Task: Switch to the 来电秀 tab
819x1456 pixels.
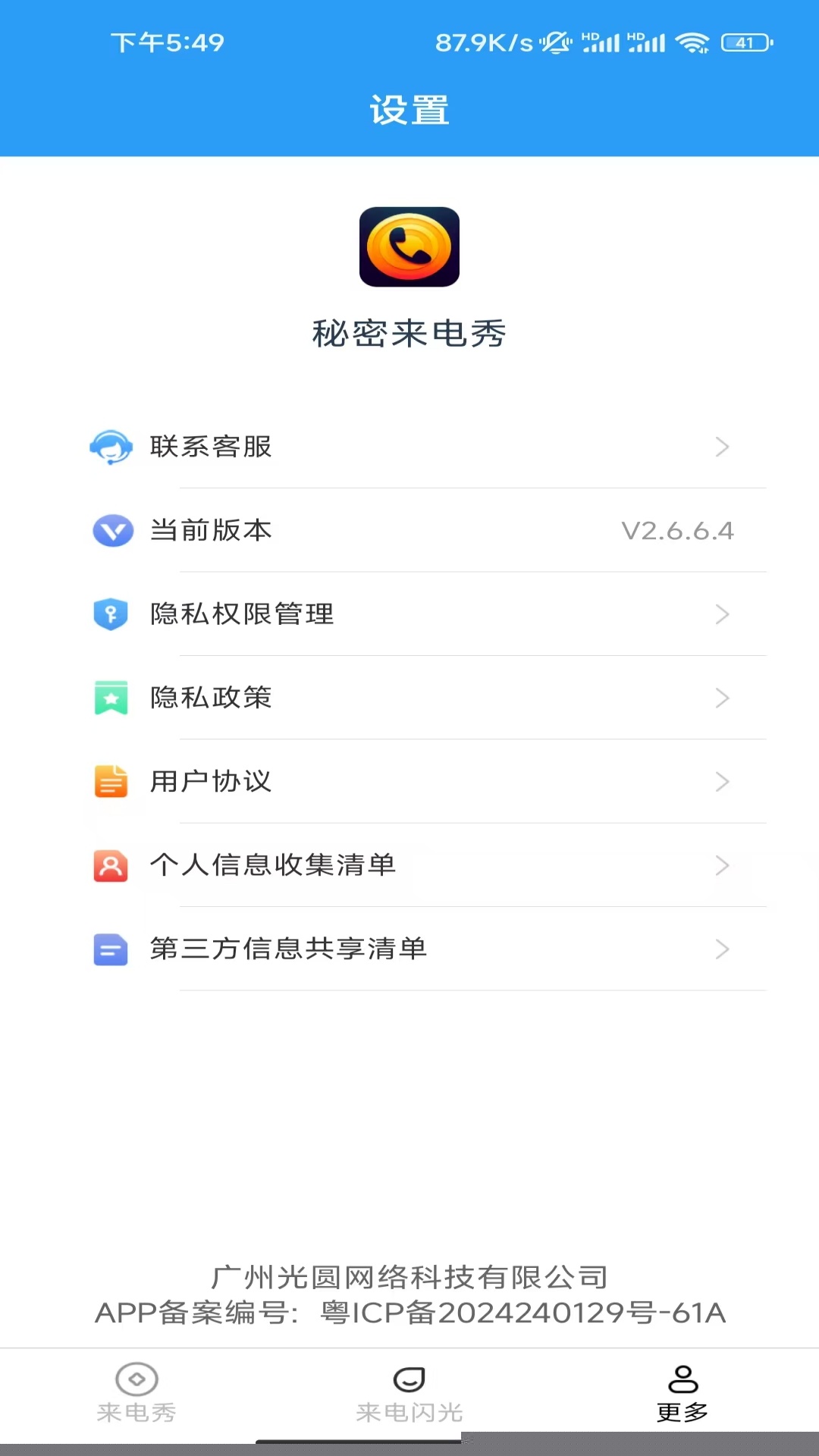Action: [x=136, y=1392]
